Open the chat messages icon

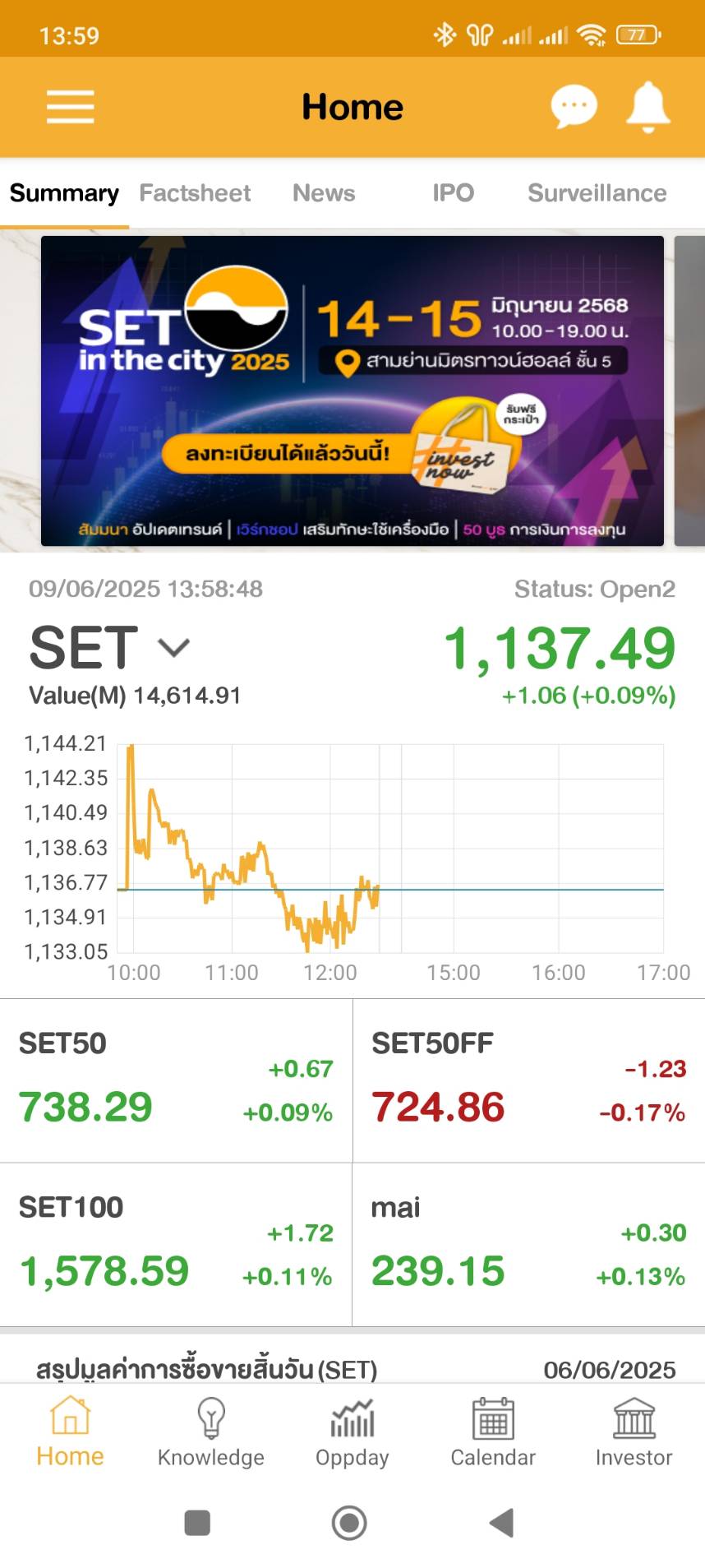tap(573, 107)
